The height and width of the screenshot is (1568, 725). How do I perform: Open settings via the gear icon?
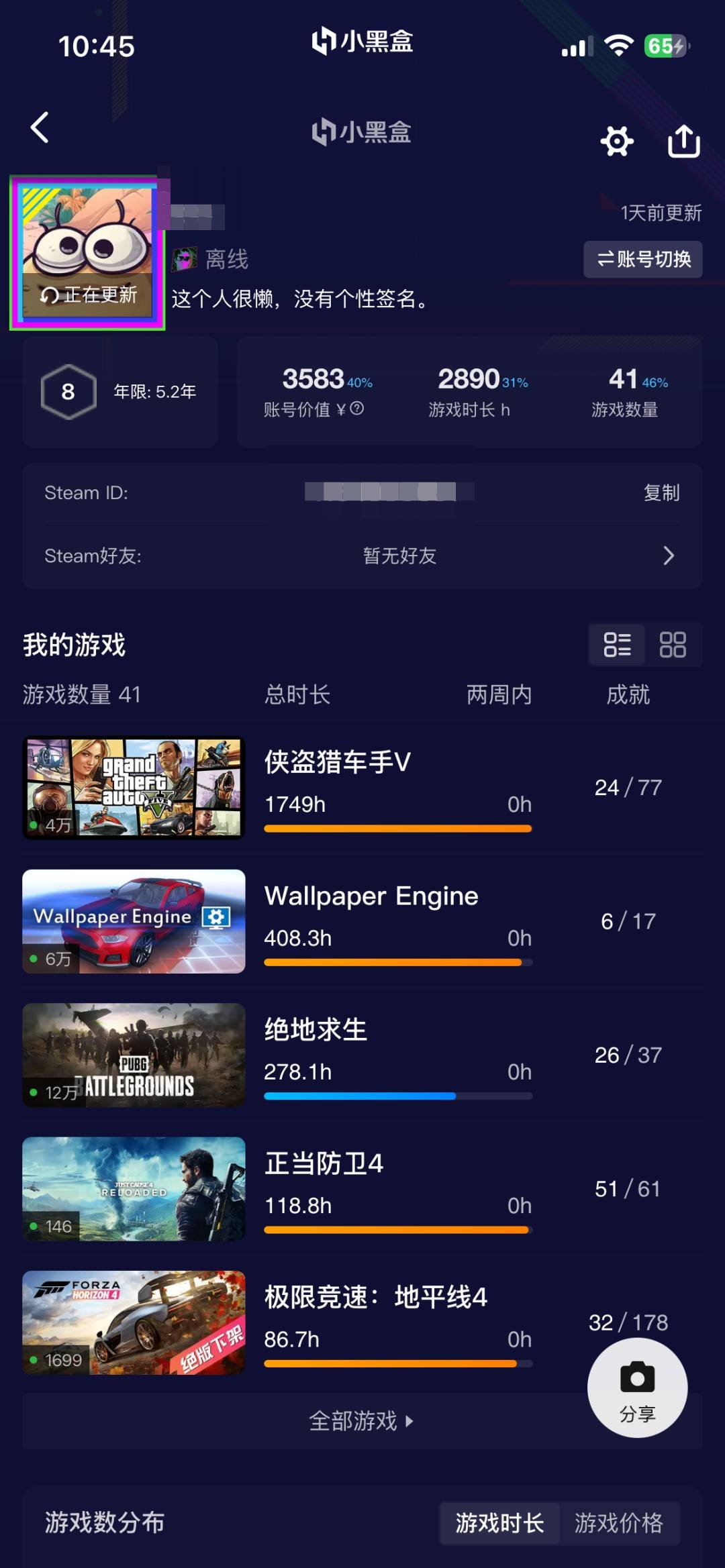[x=617, y=141]
